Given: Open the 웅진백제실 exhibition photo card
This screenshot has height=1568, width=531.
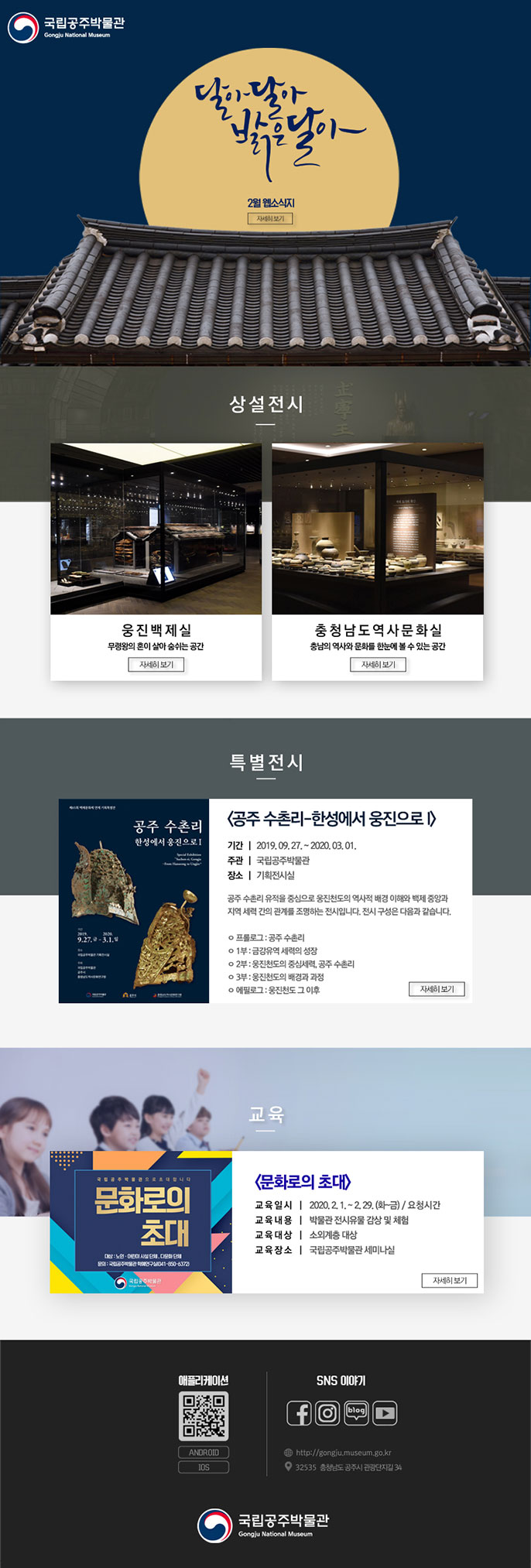Looking at the screenshot, I should [x=156, y=529].
